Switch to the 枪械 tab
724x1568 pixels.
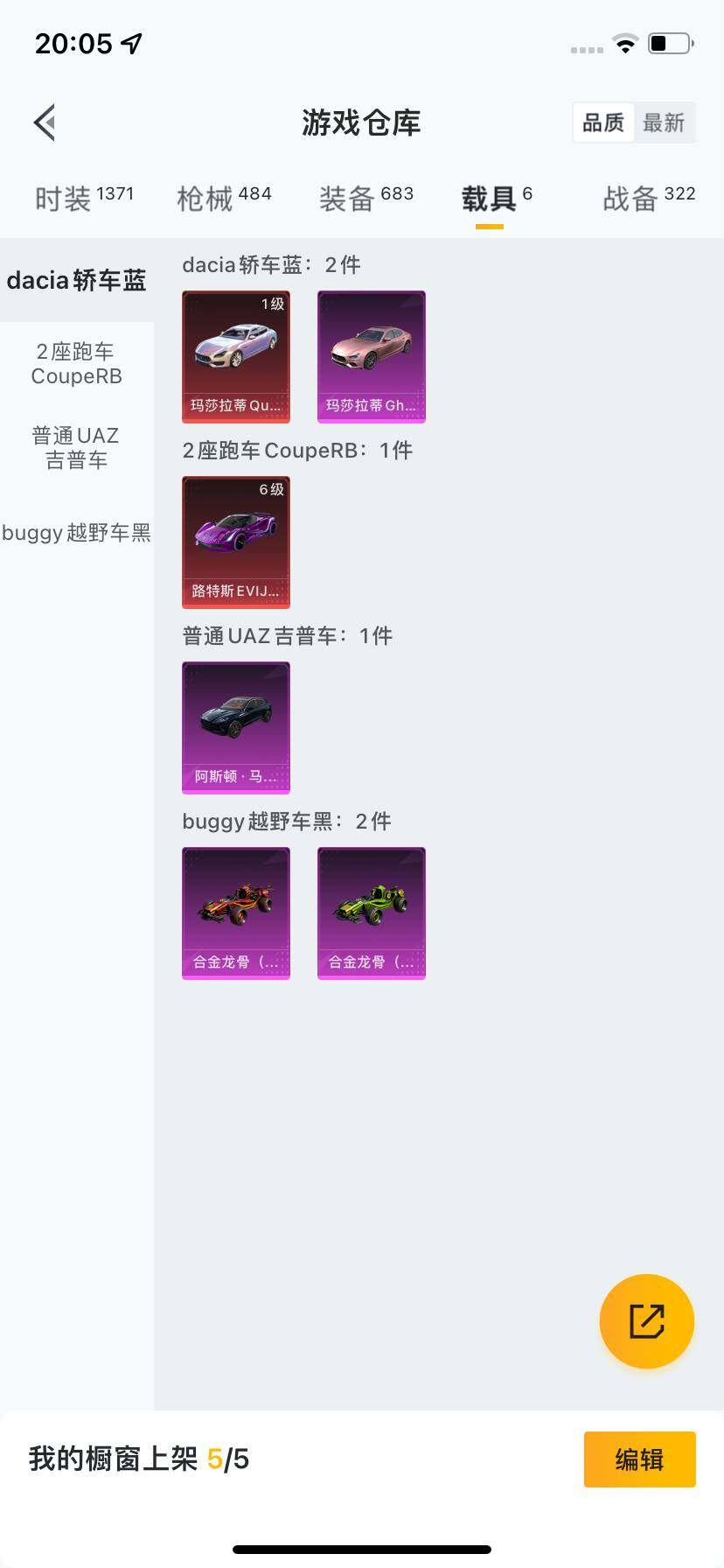coord(224,199)
